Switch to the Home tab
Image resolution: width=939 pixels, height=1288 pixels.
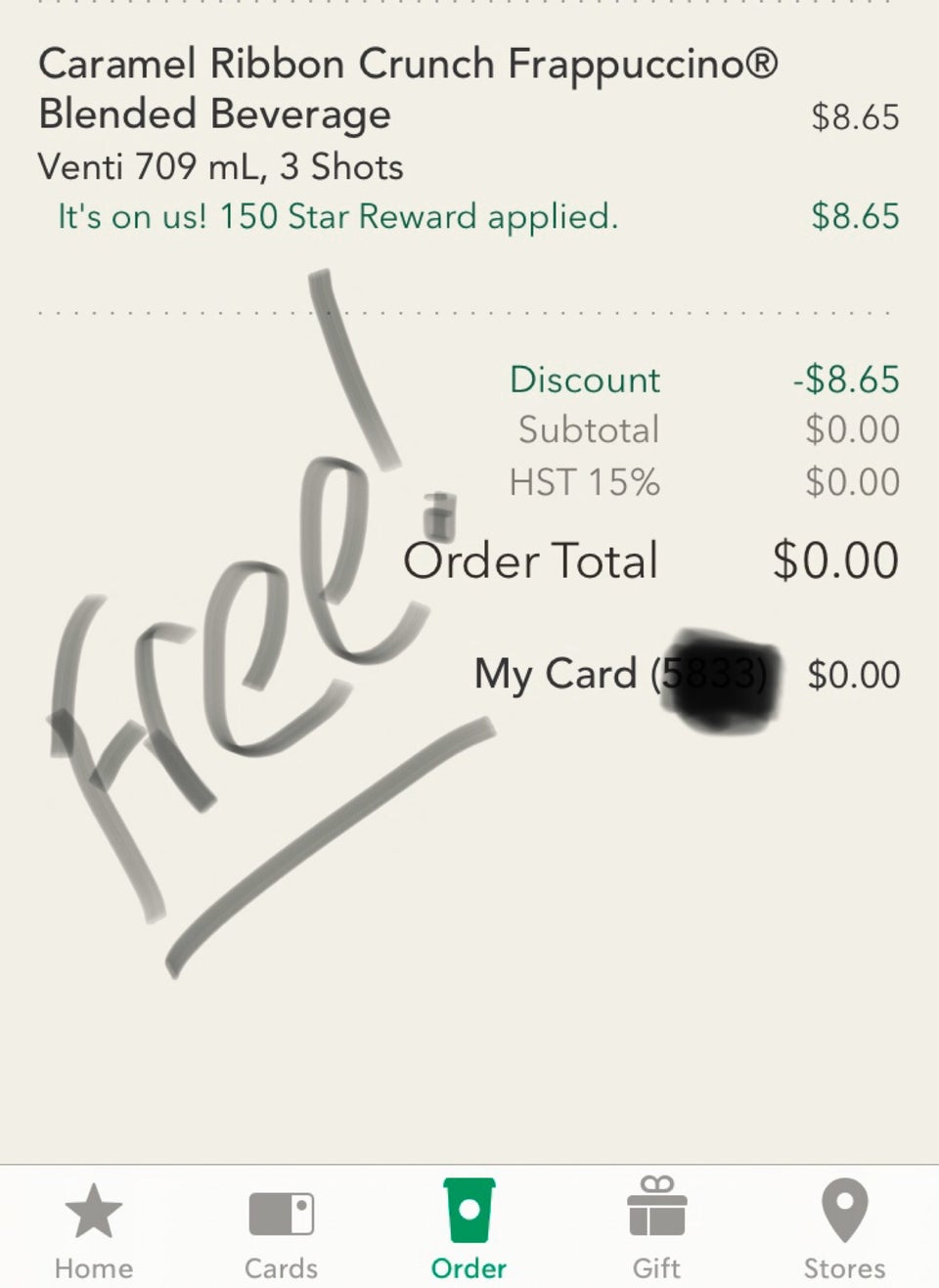[x=94, y=1228]
